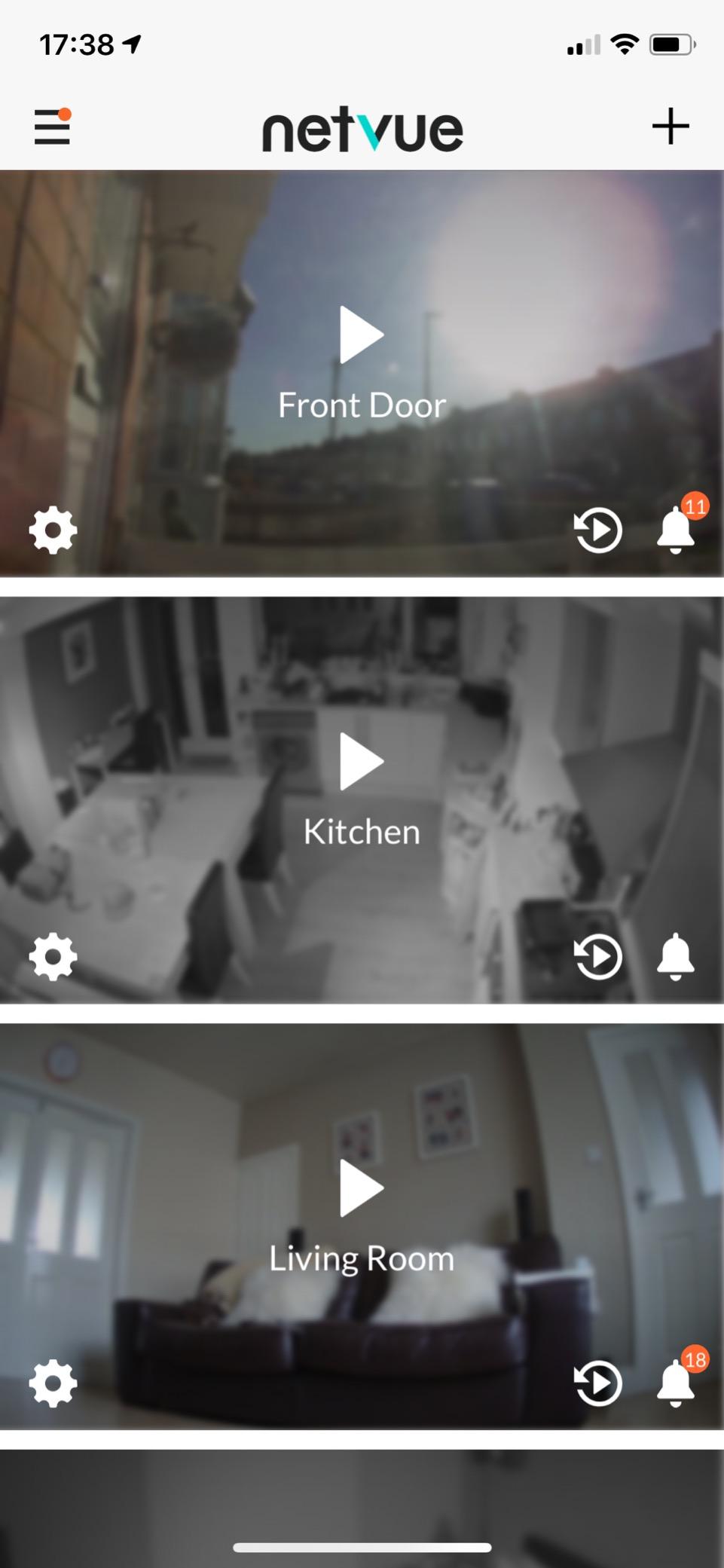This screenshot has height=1568, width=724.
Task: Play the Living Room live stream
Action: (362, 1188)
